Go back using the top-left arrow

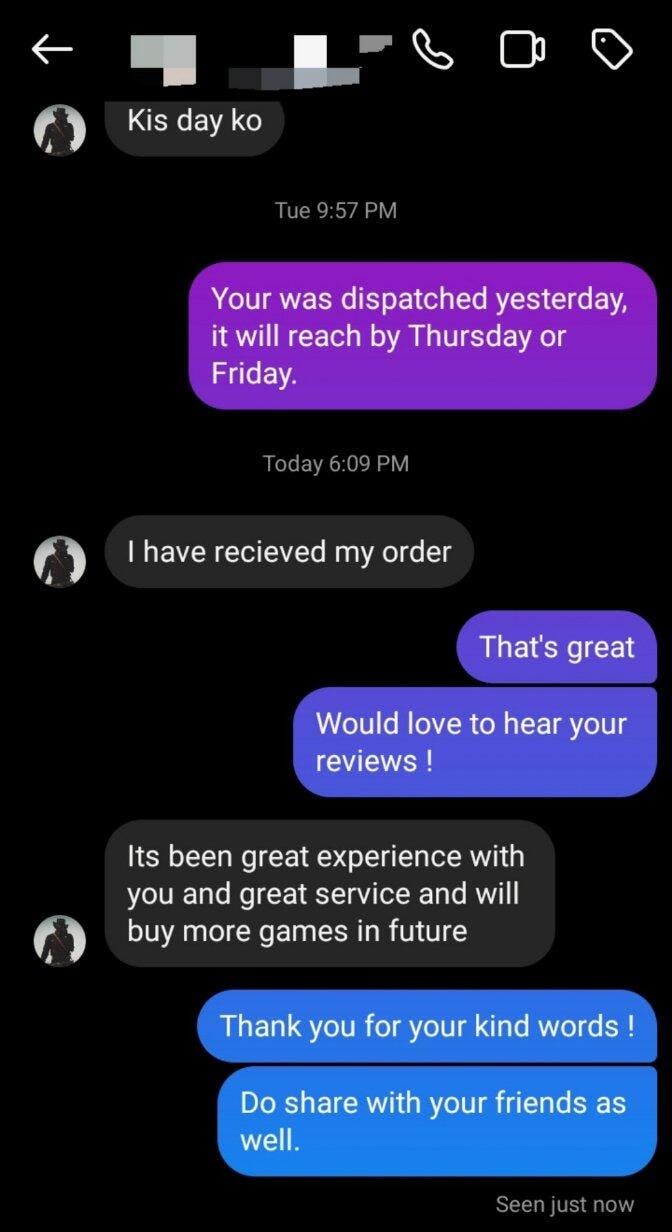point(53,49)
